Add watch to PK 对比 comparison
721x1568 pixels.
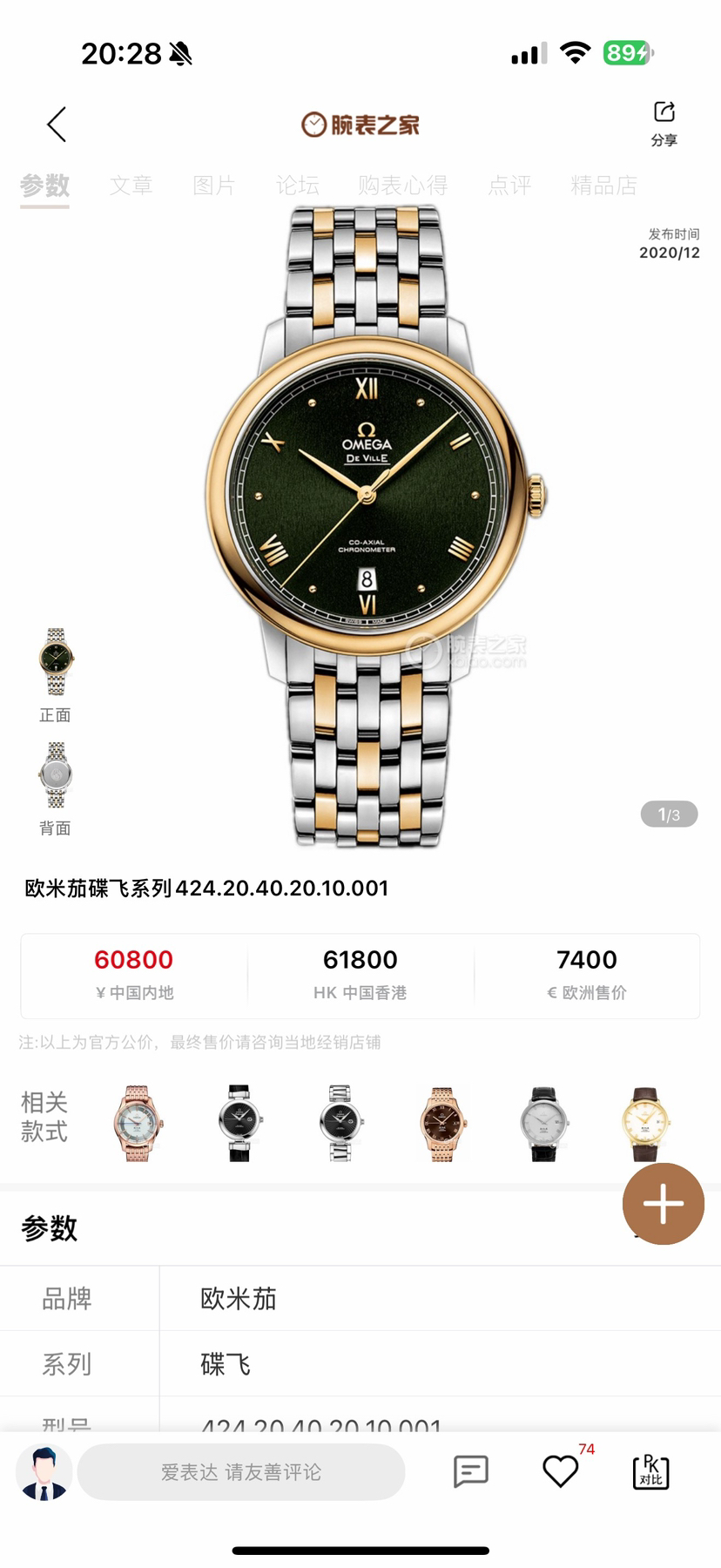tap(650, 1472)
